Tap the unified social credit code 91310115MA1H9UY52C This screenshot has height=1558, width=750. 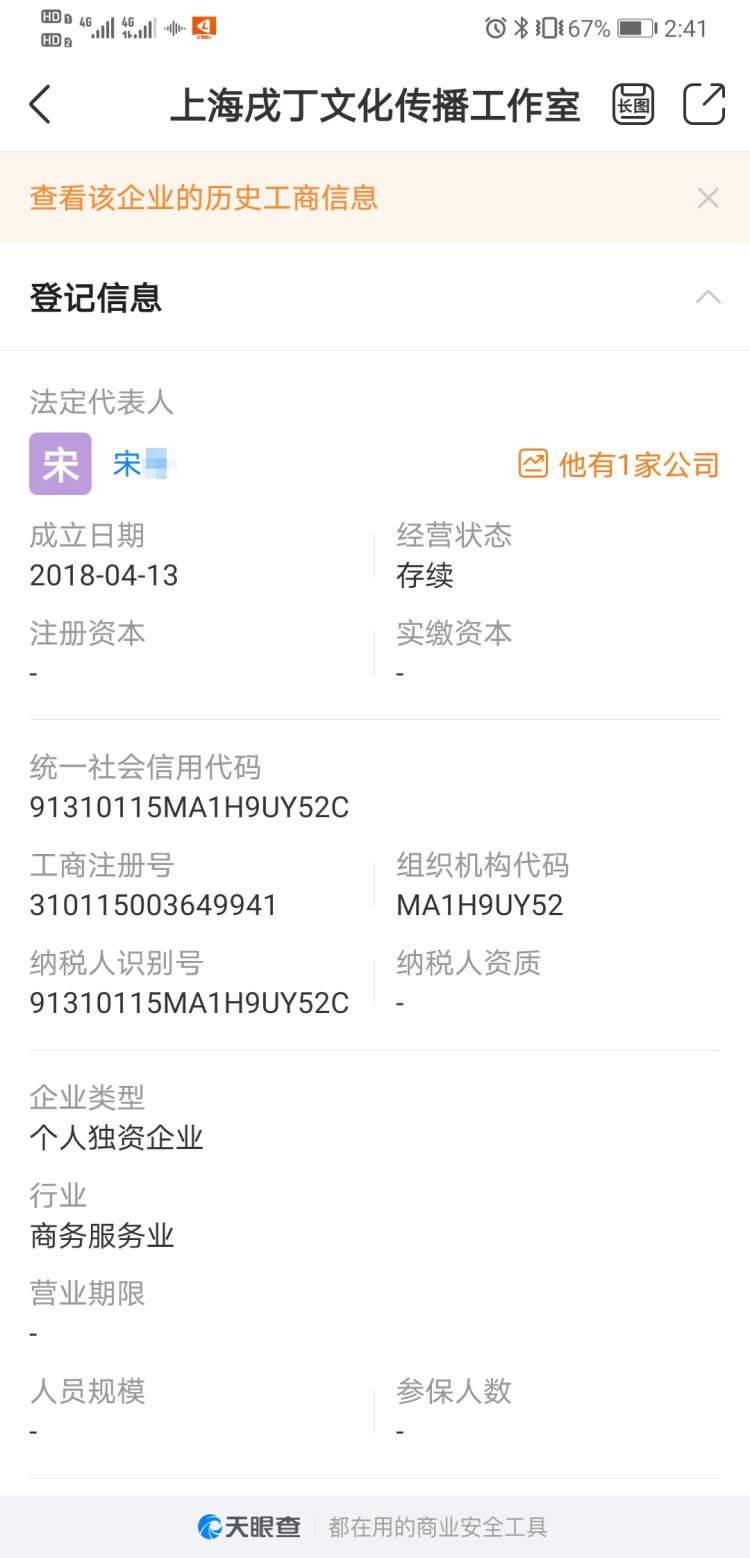pyautogui.click(x=188, y=807)
